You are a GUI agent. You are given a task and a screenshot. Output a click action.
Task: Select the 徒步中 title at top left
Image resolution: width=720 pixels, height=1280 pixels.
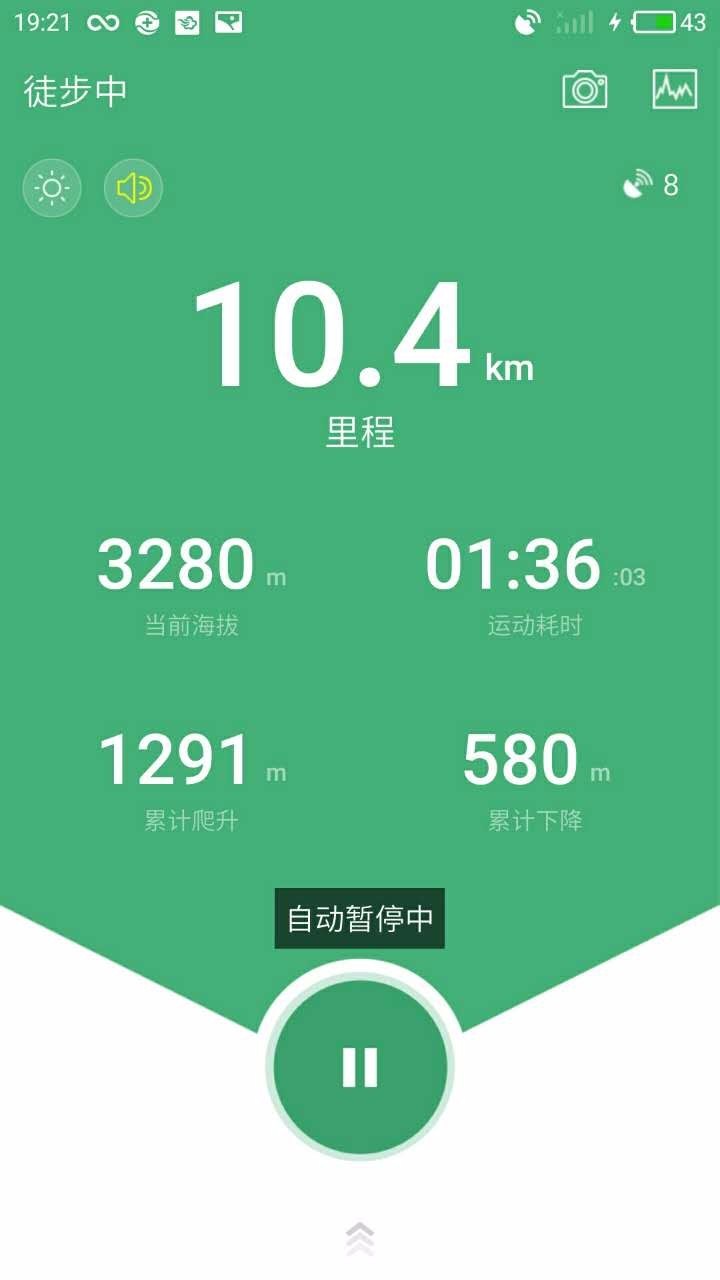coord(73,88)
